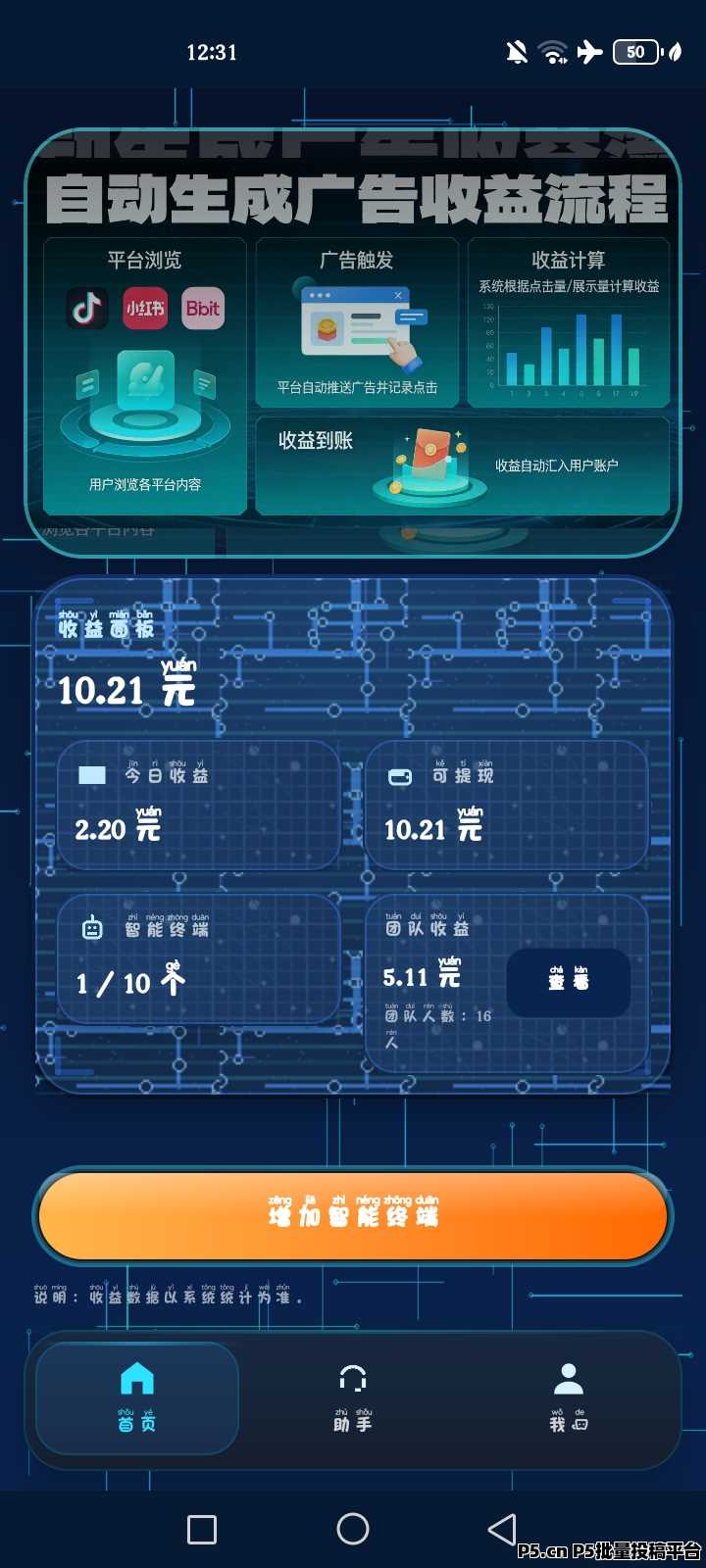Tap the robot icon beside 智能终端
The image size is (706, 1568).
click(x=92, y=925)
